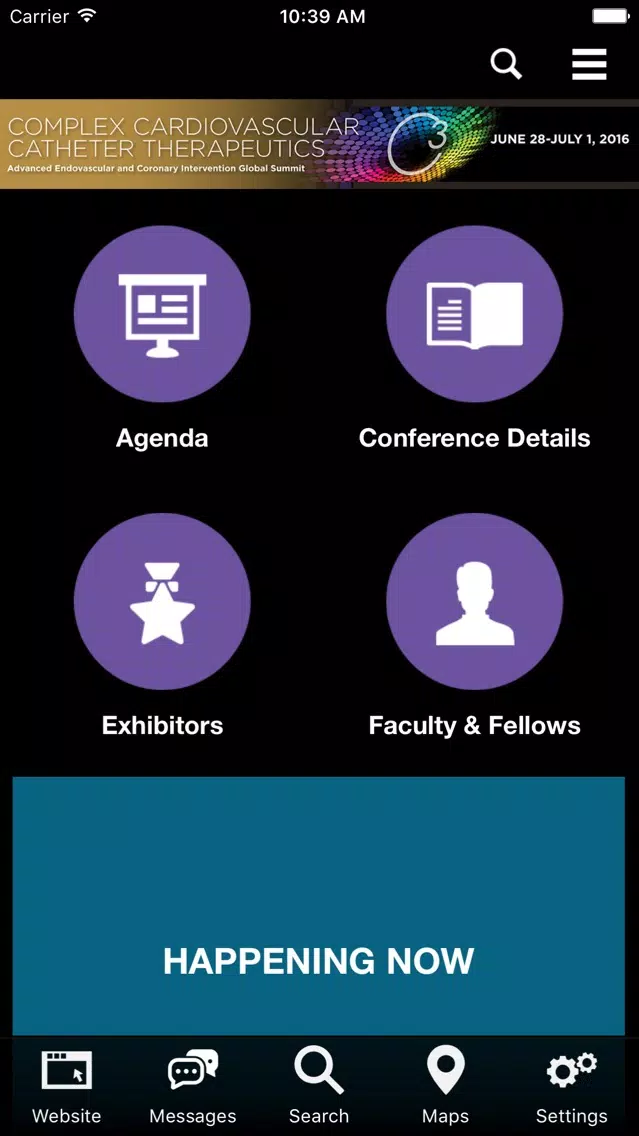Switch to the Messages tab
The image size is (639, 1136).
point(193,1087)
